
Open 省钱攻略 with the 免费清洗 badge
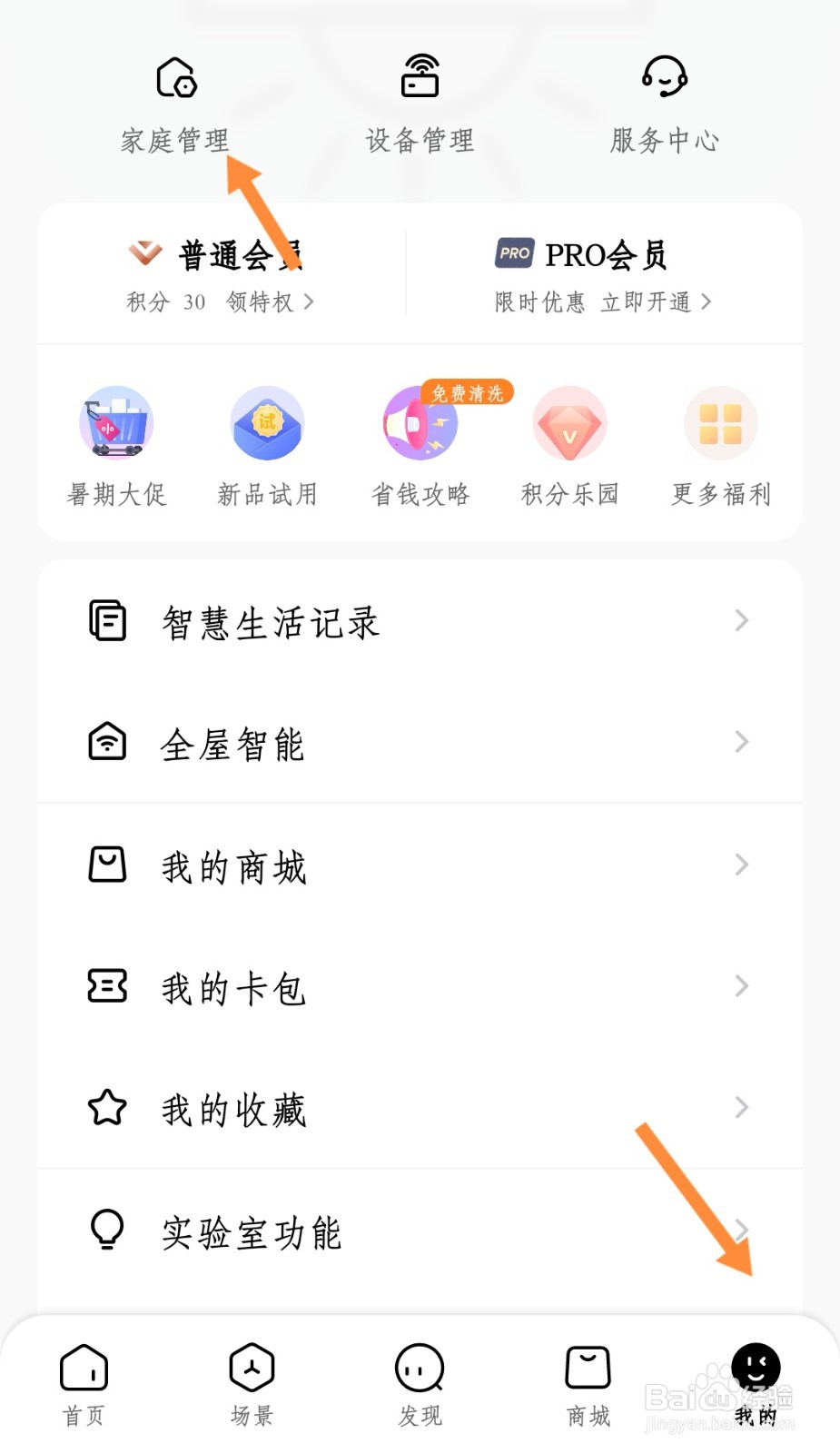420,447
